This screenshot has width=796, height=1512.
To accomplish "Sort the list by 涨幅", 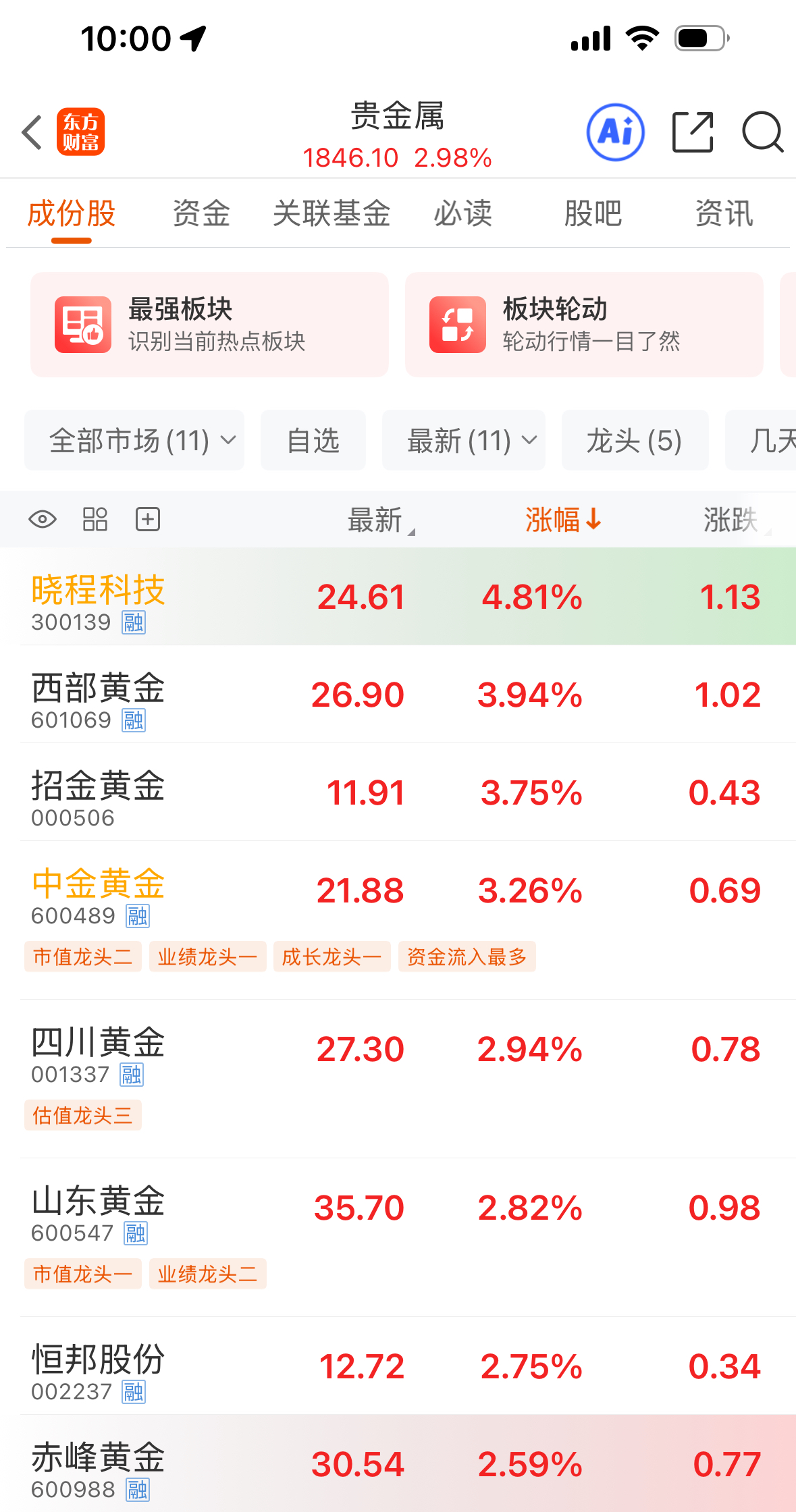I will 562,520.
